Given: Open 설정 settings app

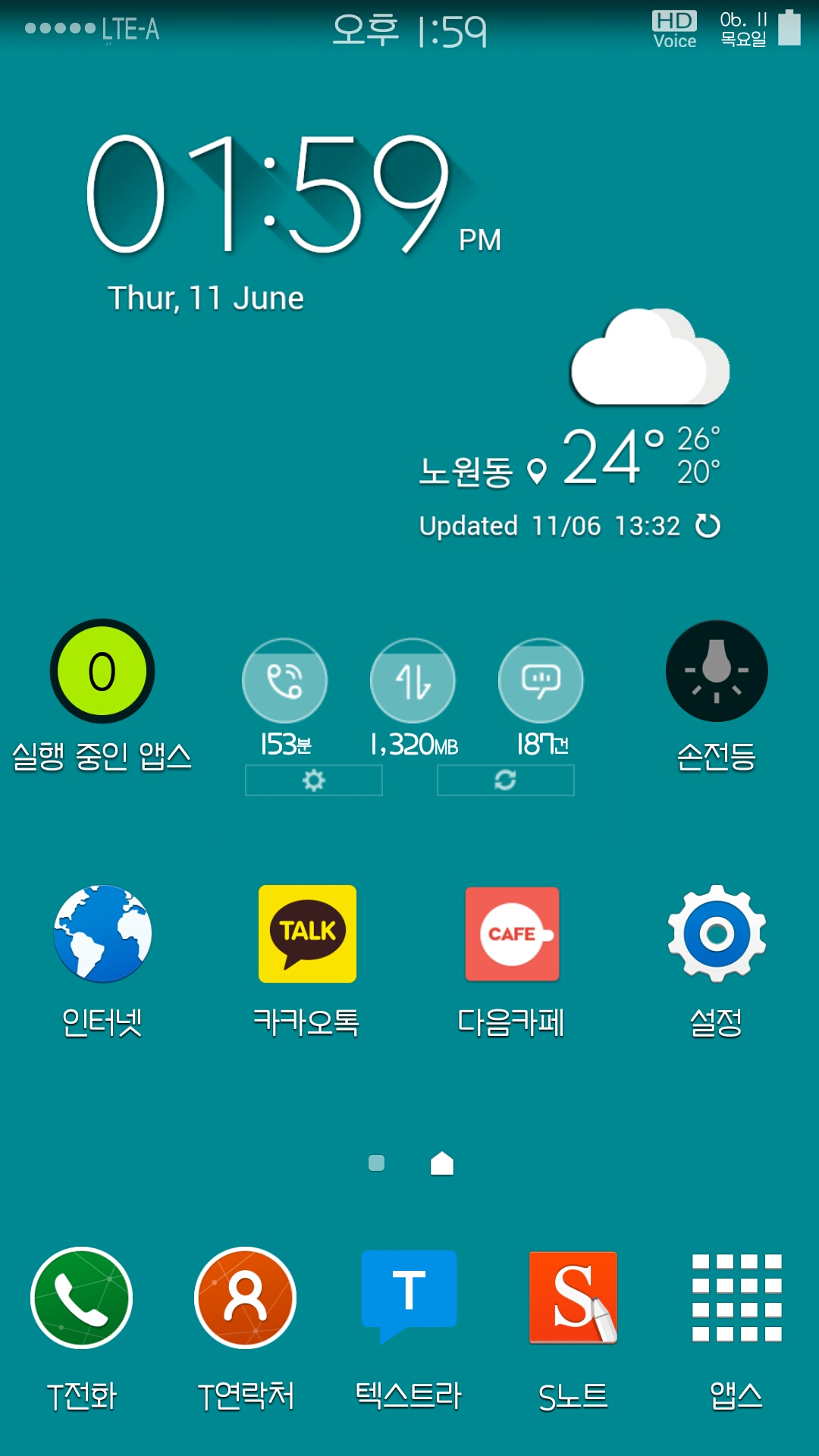Looking at the screenshot, I should 717,934.
